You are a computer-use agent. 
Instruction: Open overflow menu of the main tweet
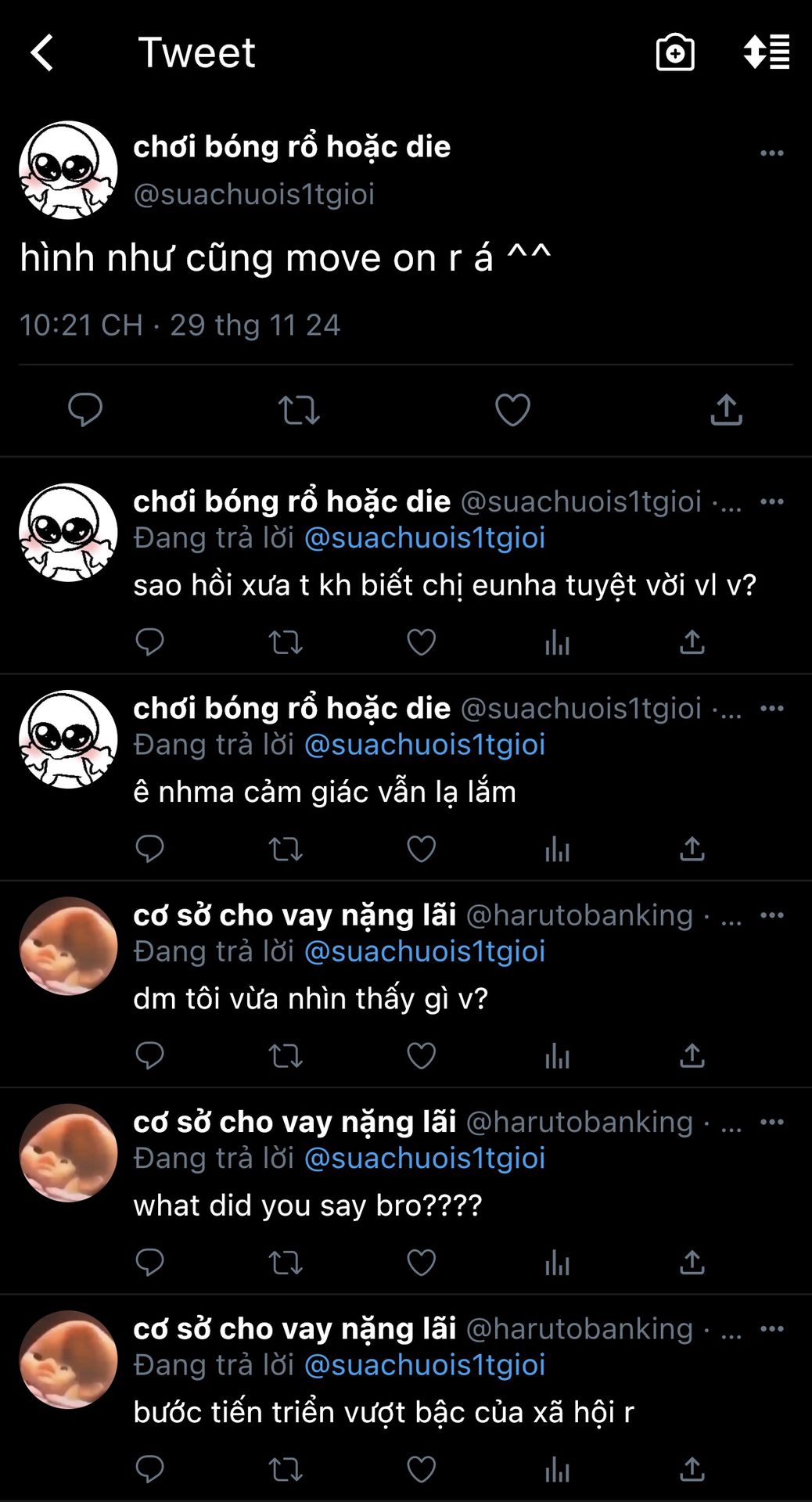[x=771, y=153]
